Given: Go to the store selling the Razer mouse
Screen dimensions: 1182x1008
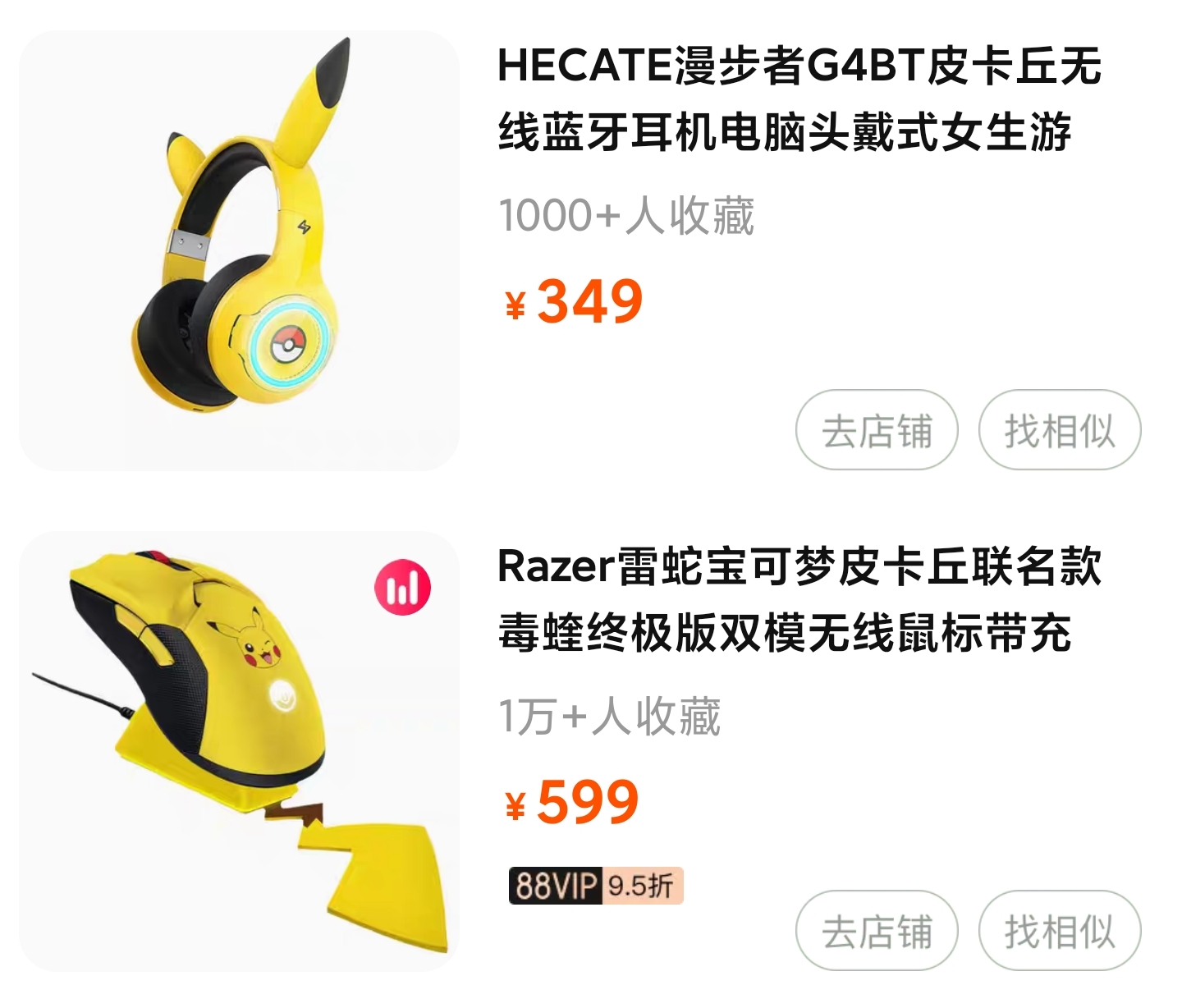Looking at the screenshot, I should pos(877,931).
